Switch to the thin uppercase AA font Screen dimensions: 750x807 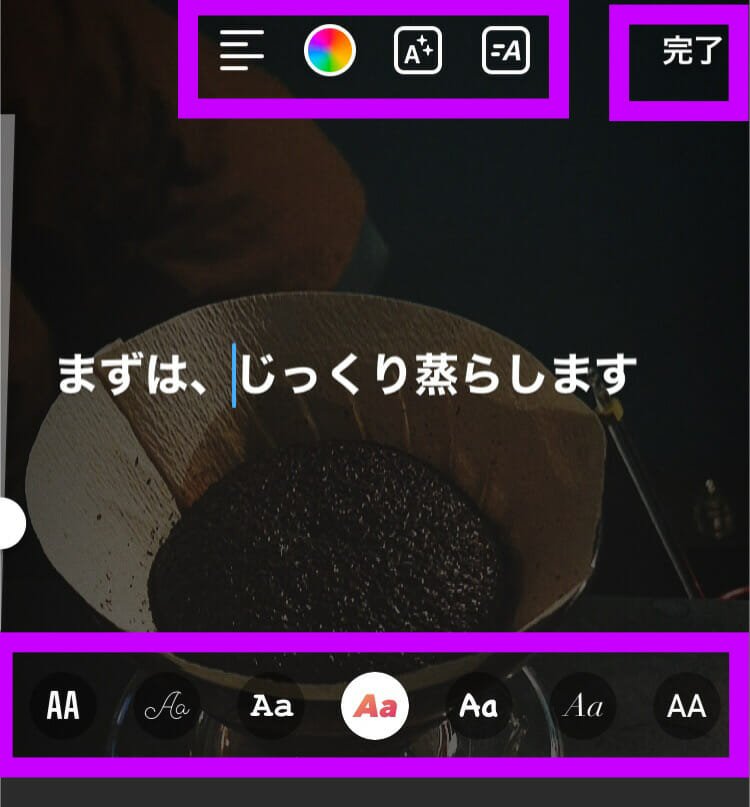[687, 707]
